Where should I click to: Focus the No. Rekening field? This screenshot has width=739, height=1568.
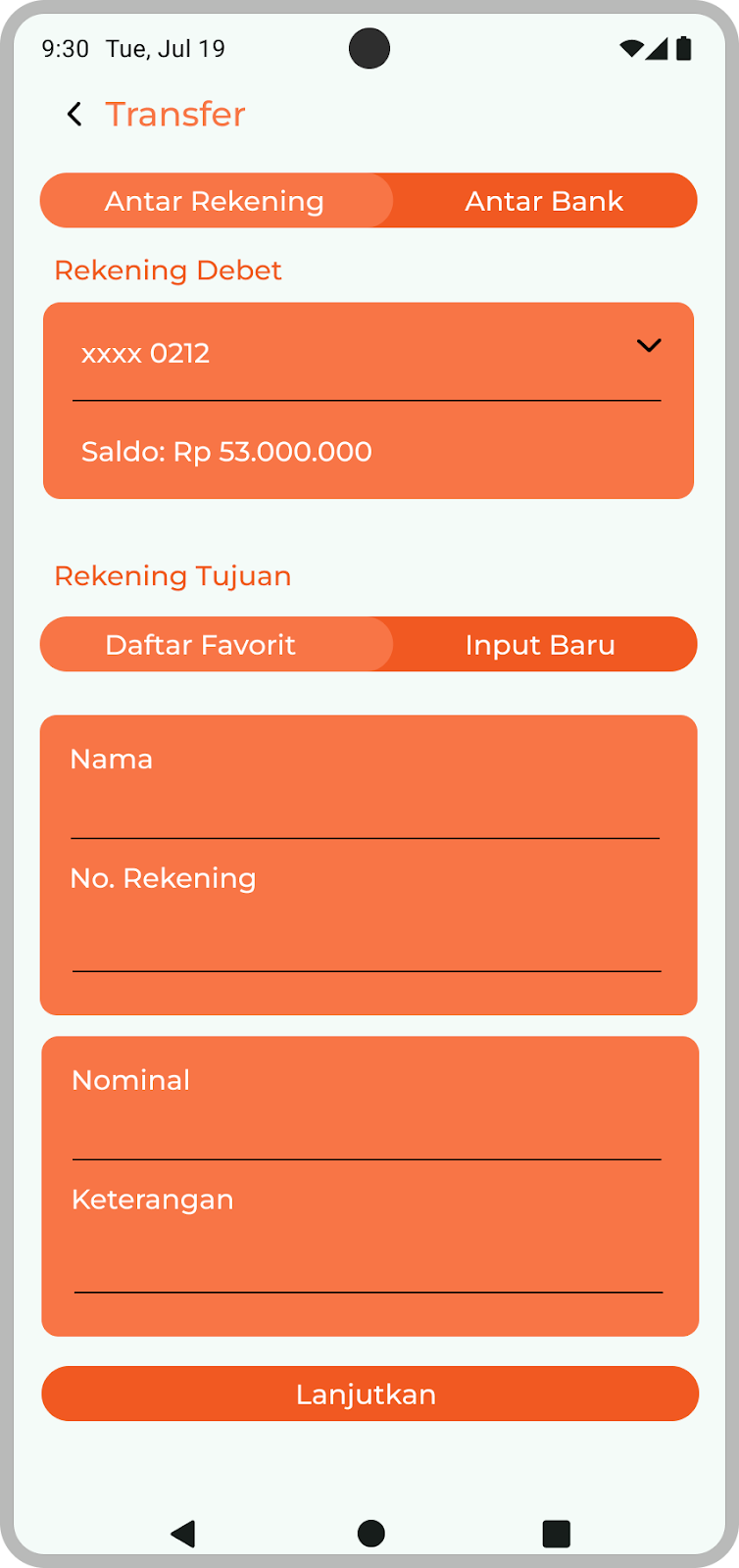click(x=366, y=917)
